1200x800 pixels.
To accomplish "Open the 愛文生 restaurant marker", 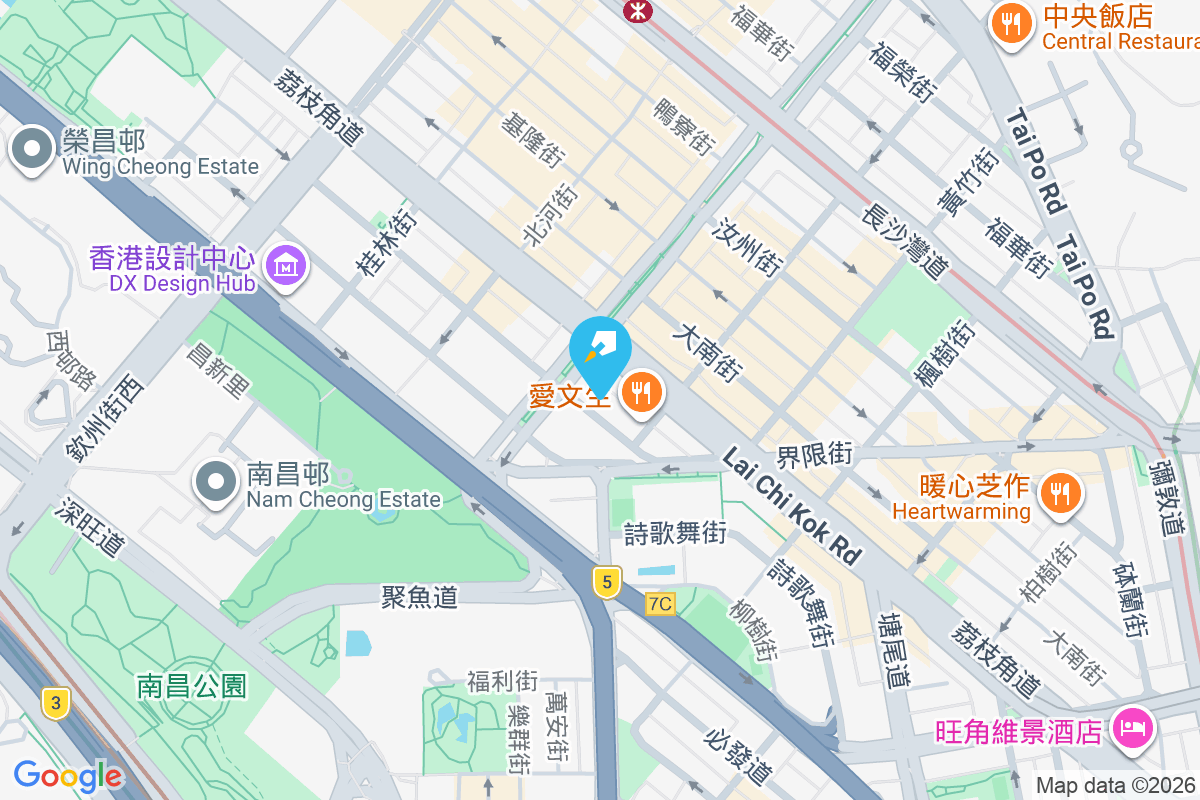I will tap(639, 394).
